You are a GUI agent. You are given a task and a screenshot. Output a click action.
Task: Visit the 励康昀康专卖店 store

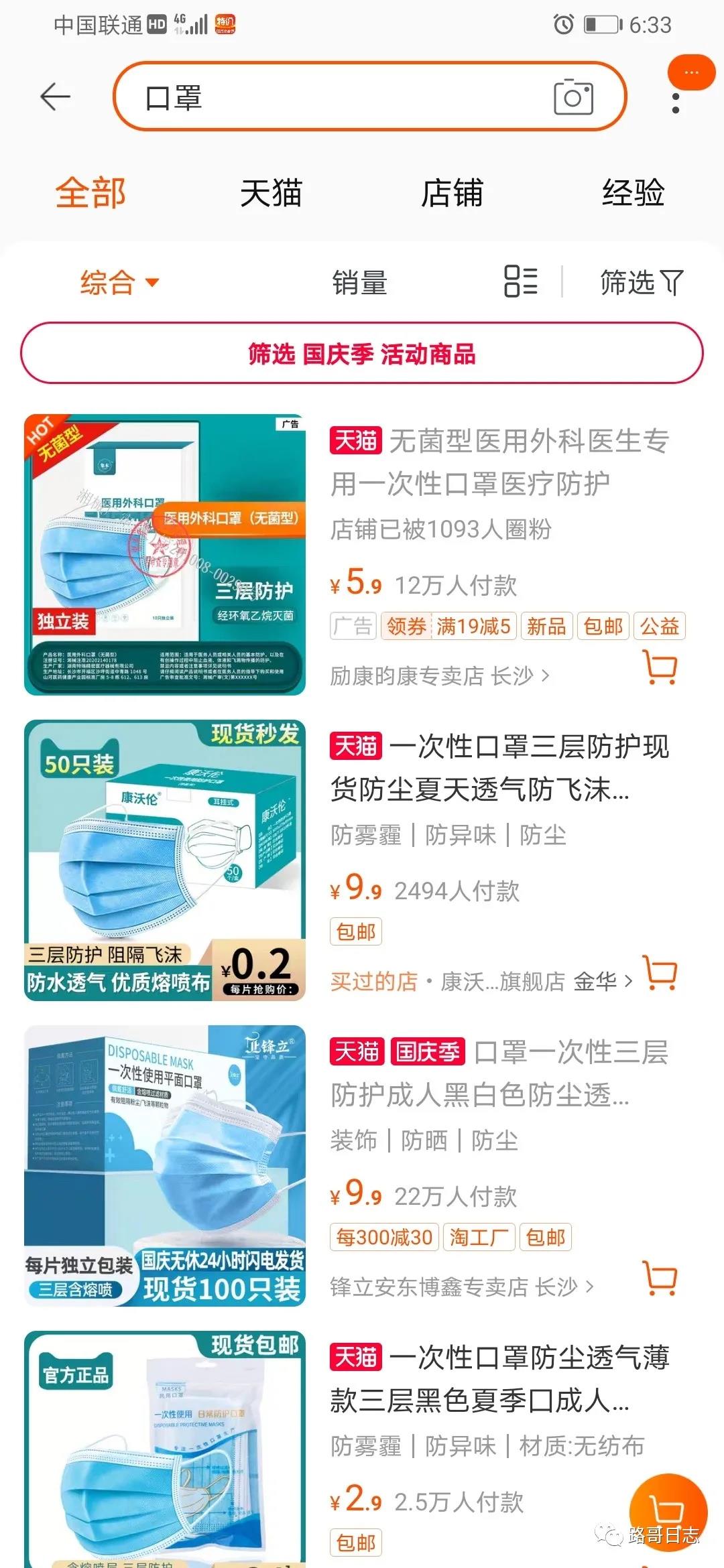[439, 676]
